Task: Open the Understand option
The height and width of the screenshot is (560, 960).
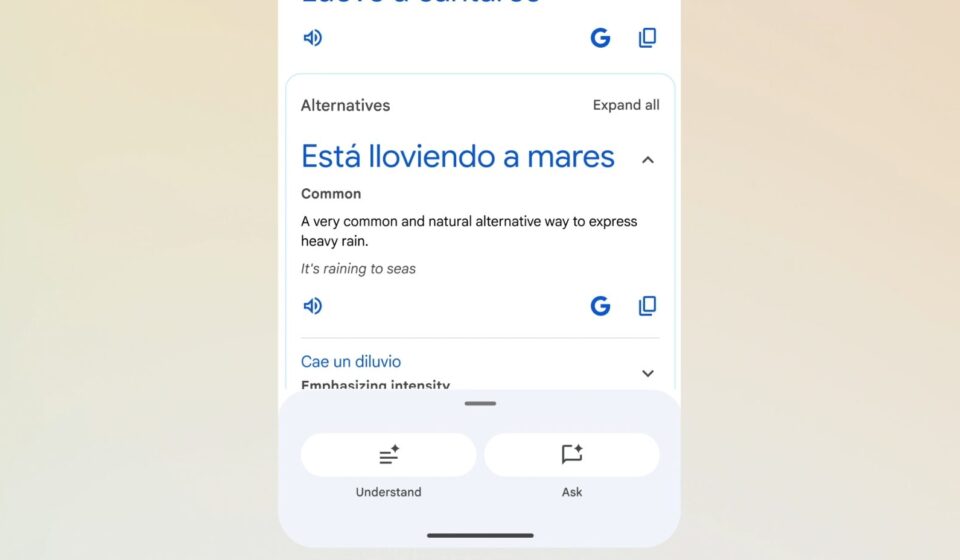Action: (x=388, y=455)
